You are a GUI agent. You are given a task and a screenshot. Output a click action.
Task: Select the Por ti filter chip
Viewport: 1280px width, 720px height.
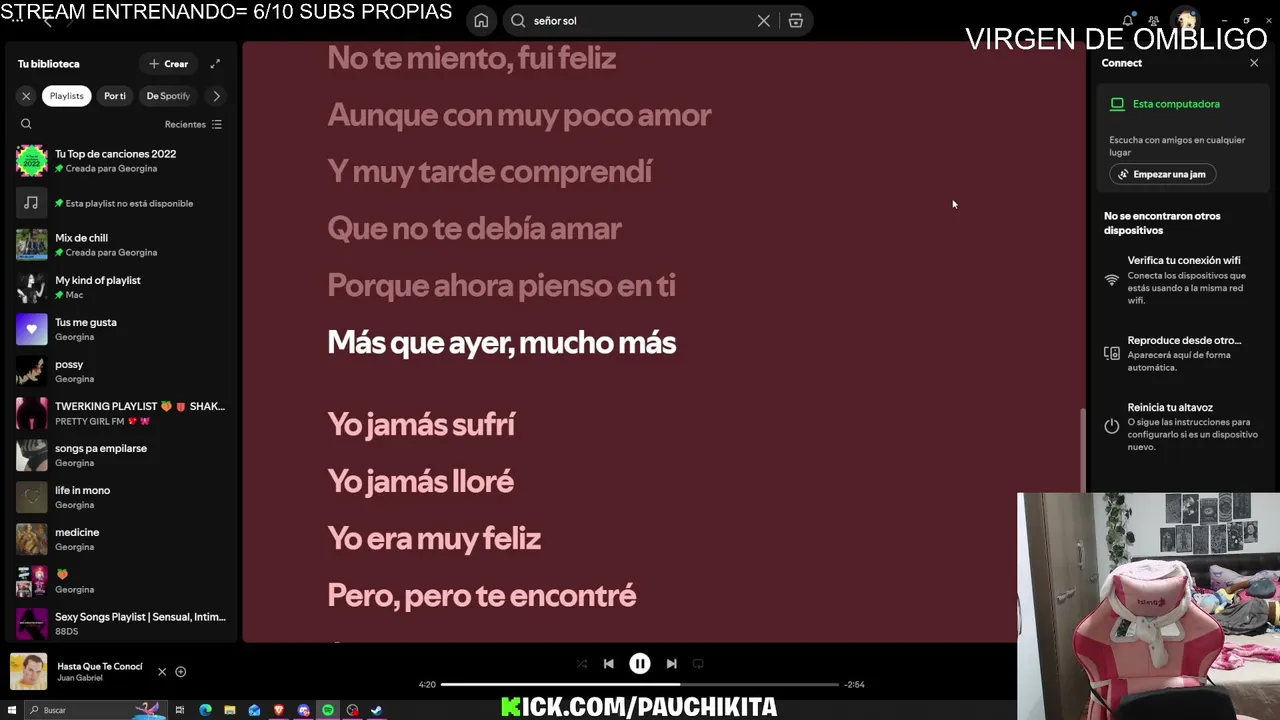[x=115, y=96]
